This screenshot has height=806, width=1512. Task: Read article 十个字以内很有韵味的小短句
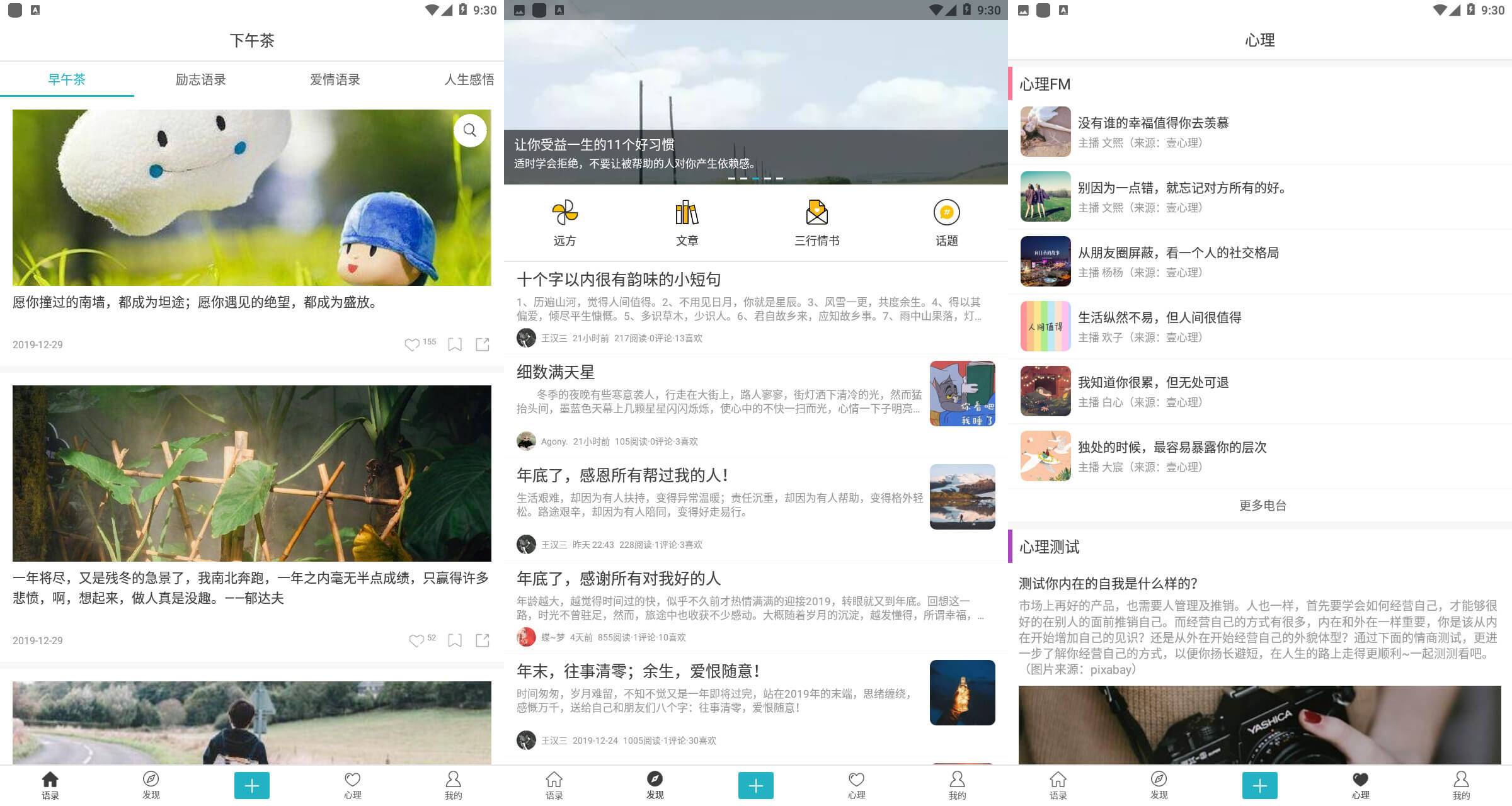(619, 280)
